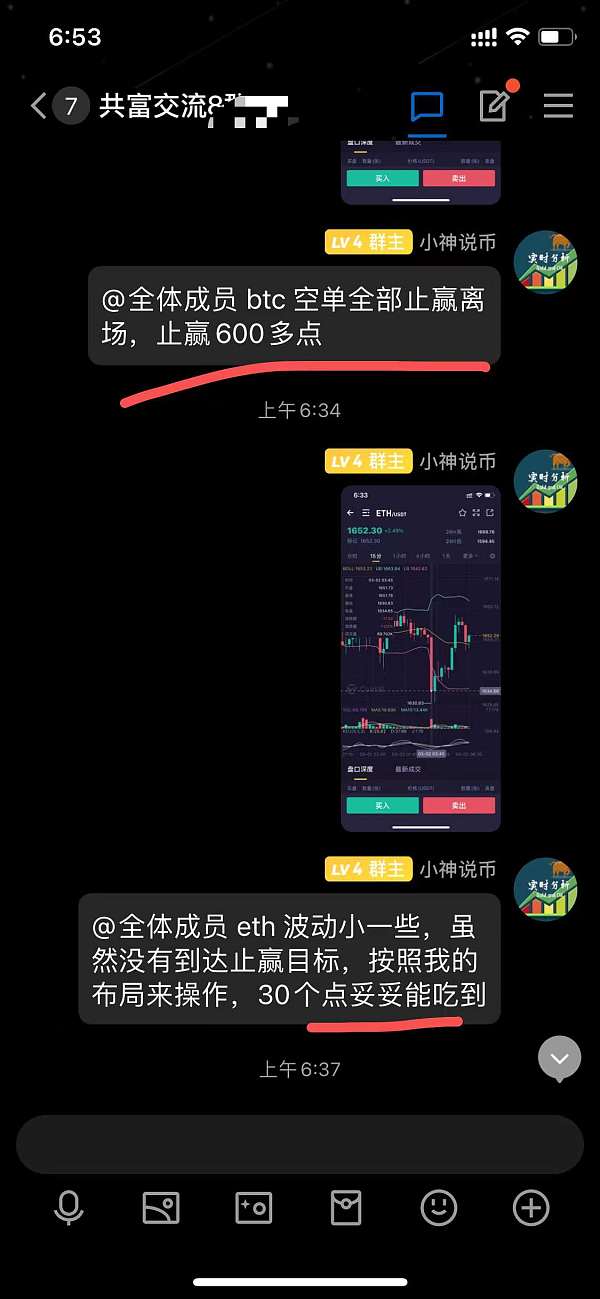Image resolution: width=600 pixels, height=1299 pixels.
Task: Open more attachment options plus button
Action: [x=531, y=1208]
